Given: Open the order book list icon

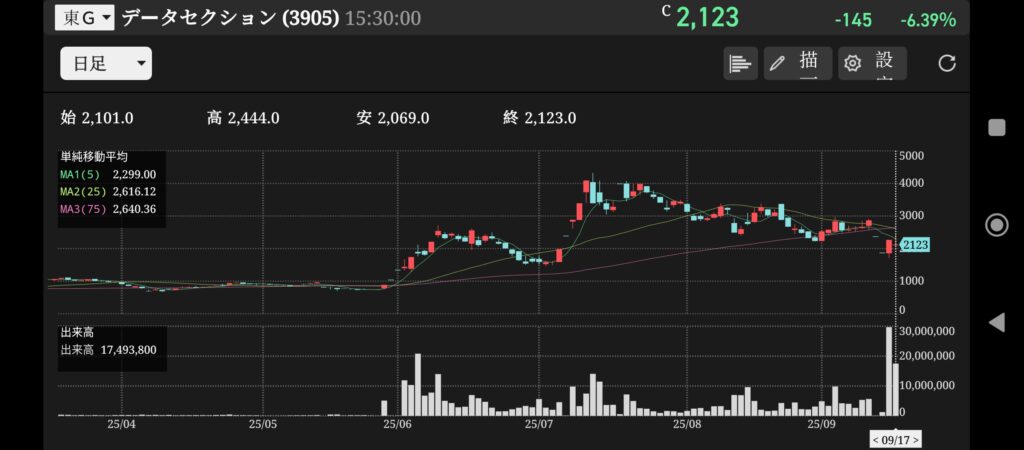Looking at the screenshot, I should (x=740, y=64).
